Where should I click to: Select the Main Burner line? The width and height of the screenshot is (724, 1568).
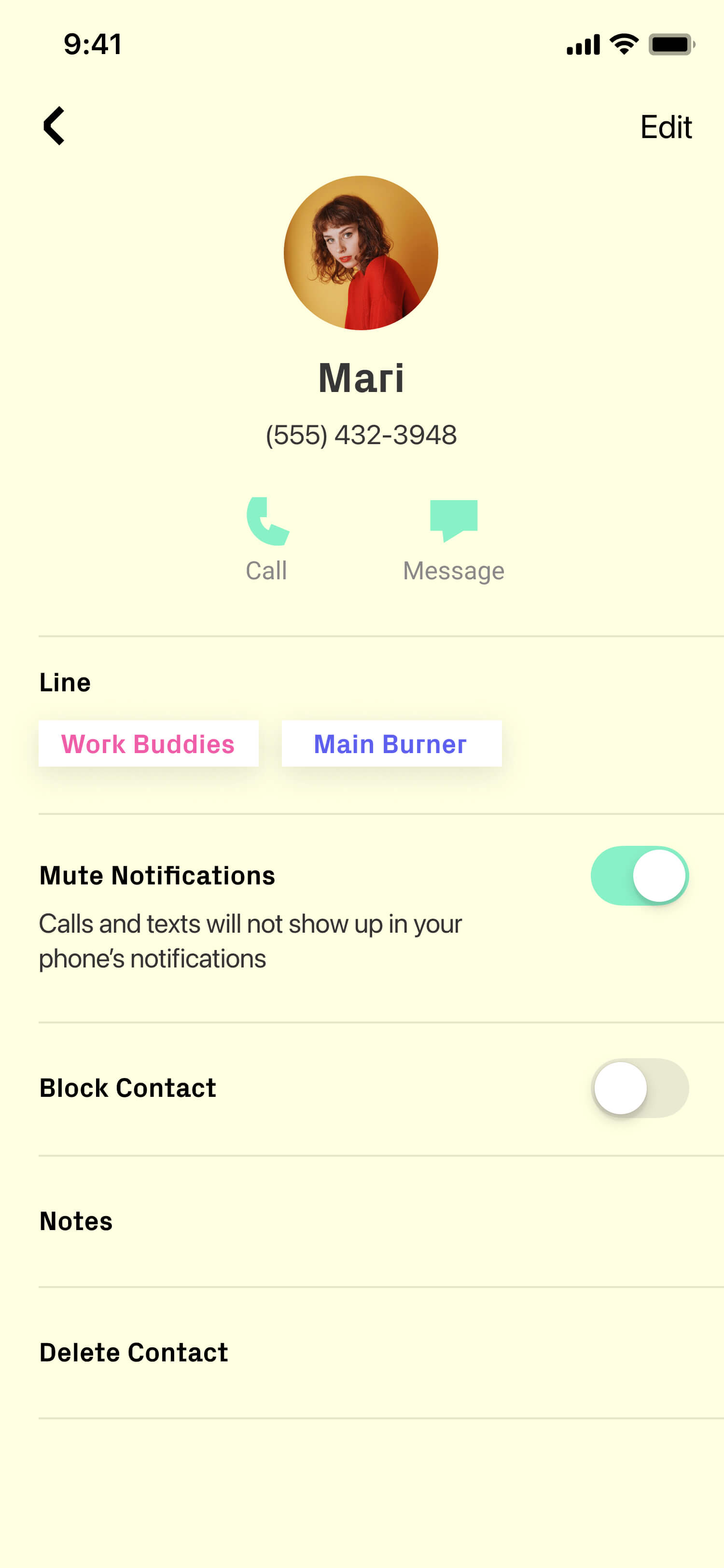coord(391,743)
